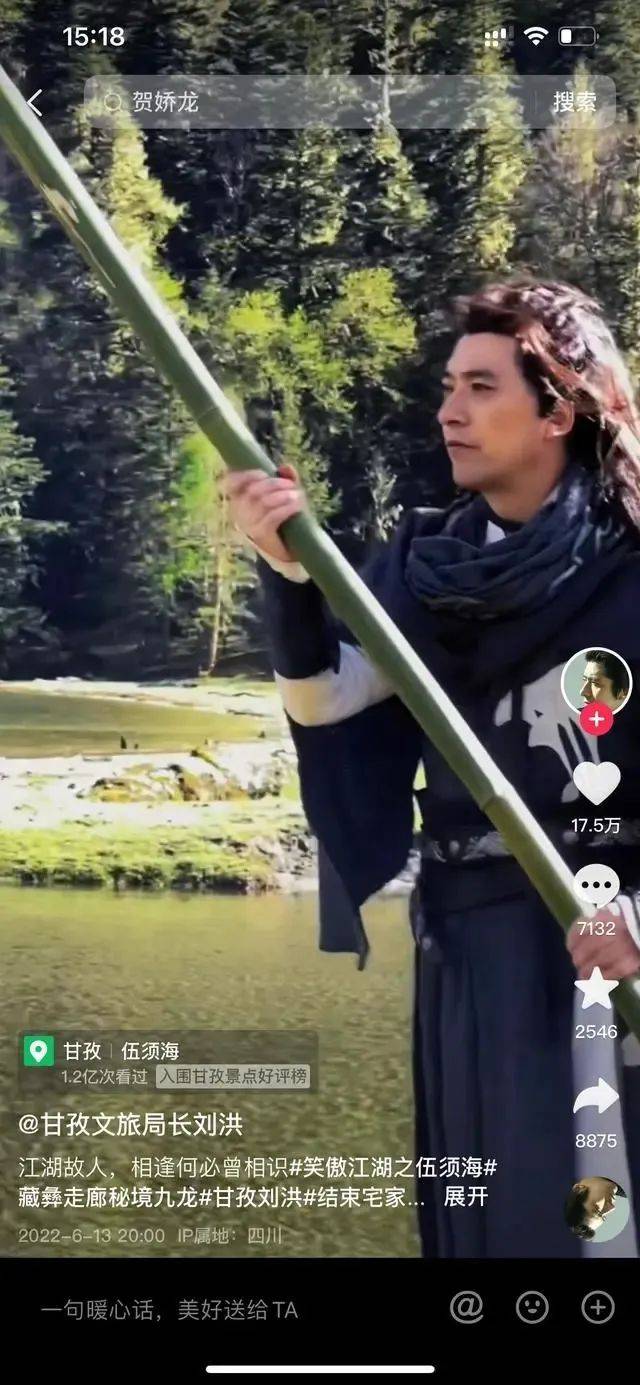Favorite the video with the star icon

[x=596, y=989]
